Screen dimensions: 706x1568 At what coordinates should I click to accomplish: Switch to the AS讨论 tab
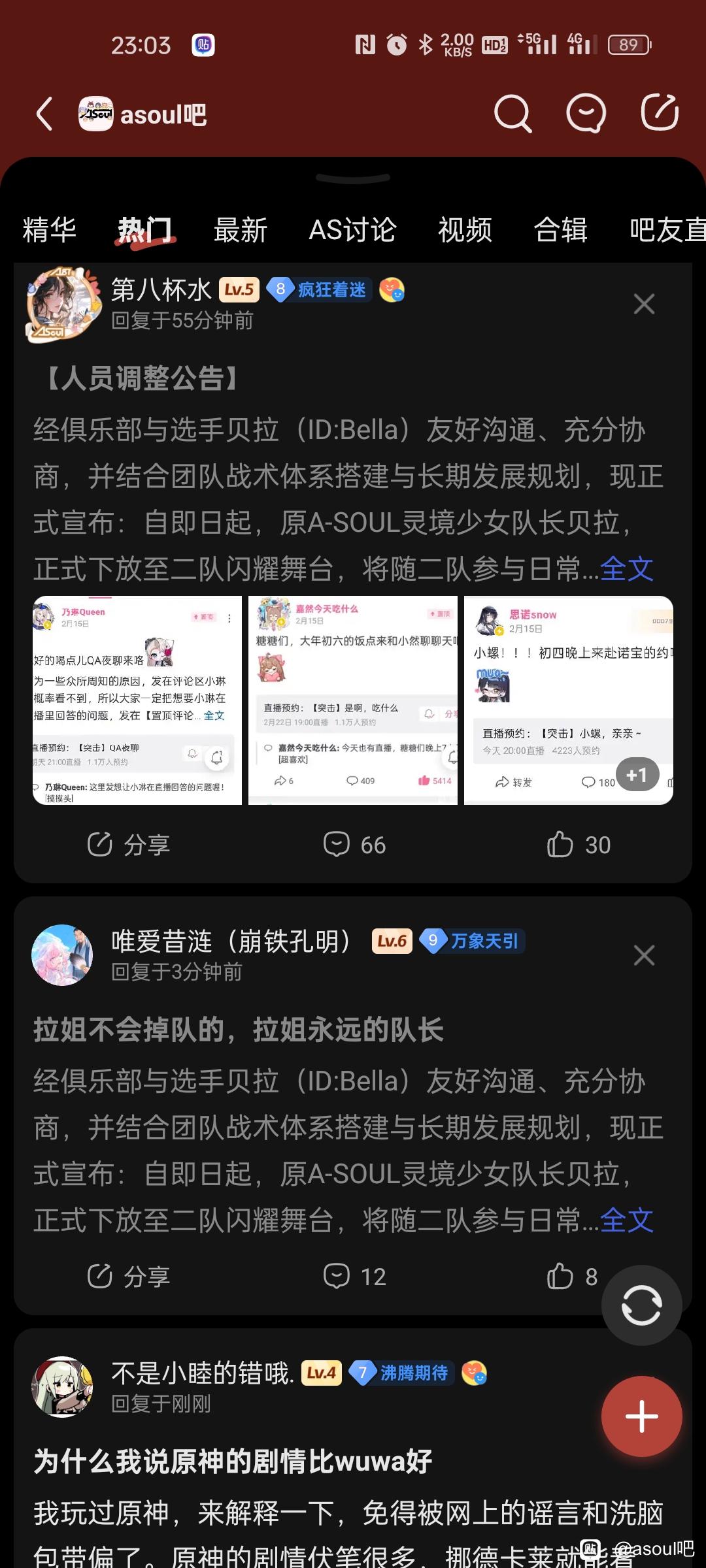click(x=352, y=230)
